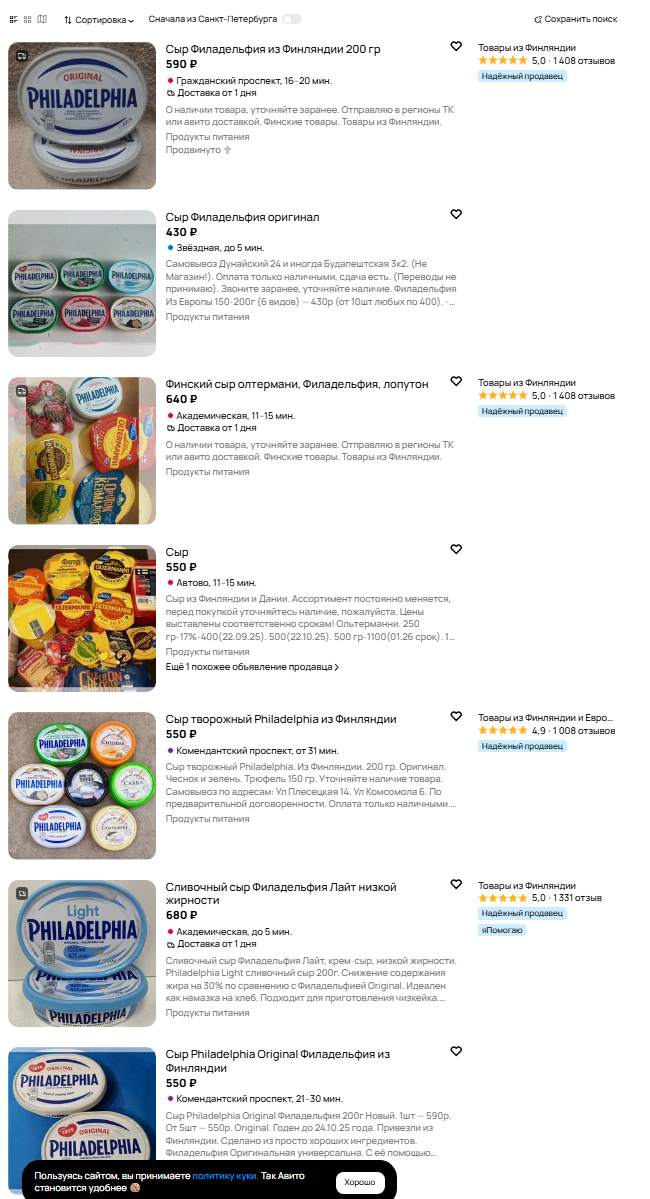Open listing Сыр Филадельфия из Финляндии 200 гр
Screen dimensions: 650x1199
point(272,49)
